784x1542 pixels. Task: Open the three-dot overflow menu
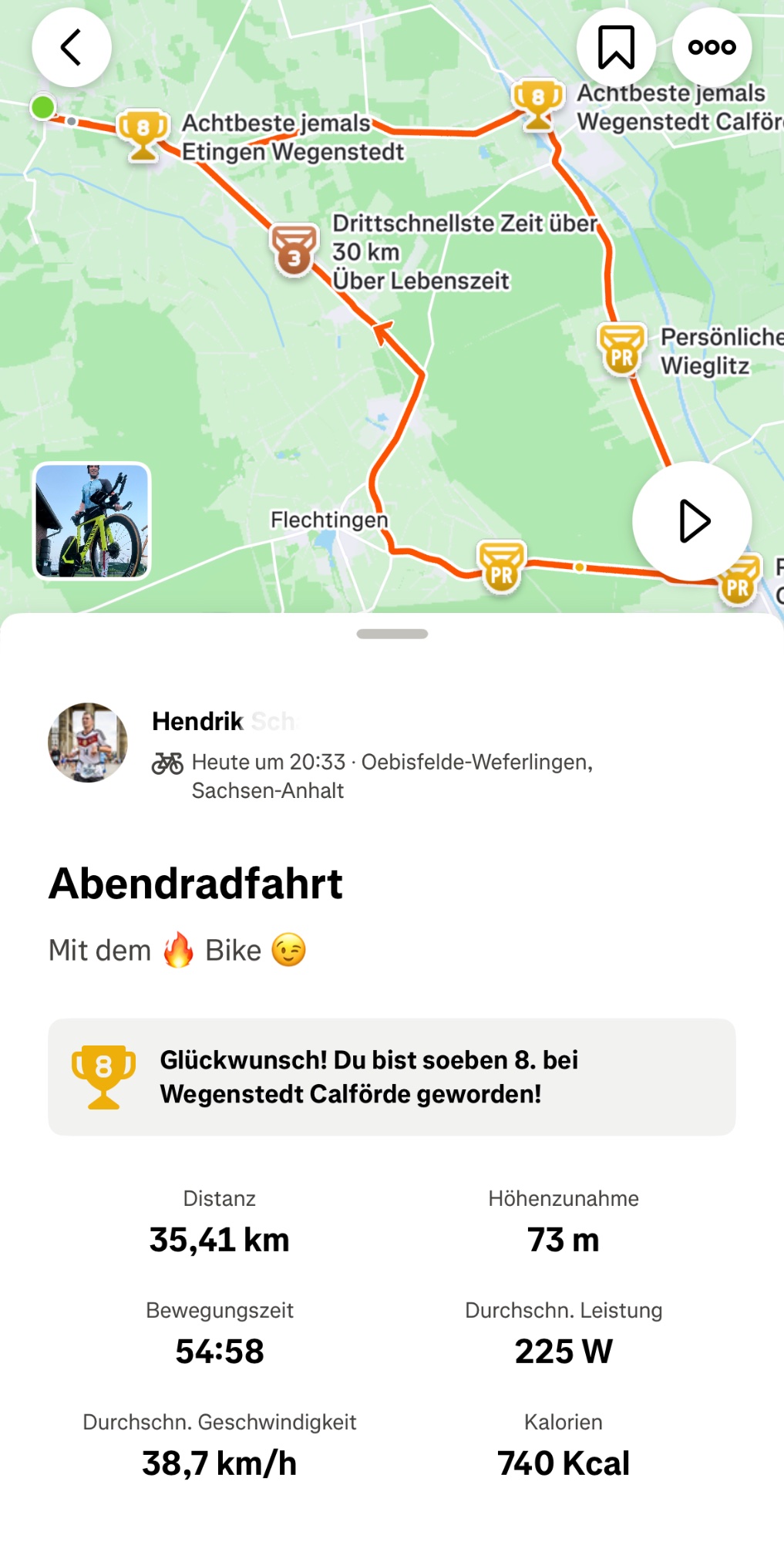coord(712,48)
